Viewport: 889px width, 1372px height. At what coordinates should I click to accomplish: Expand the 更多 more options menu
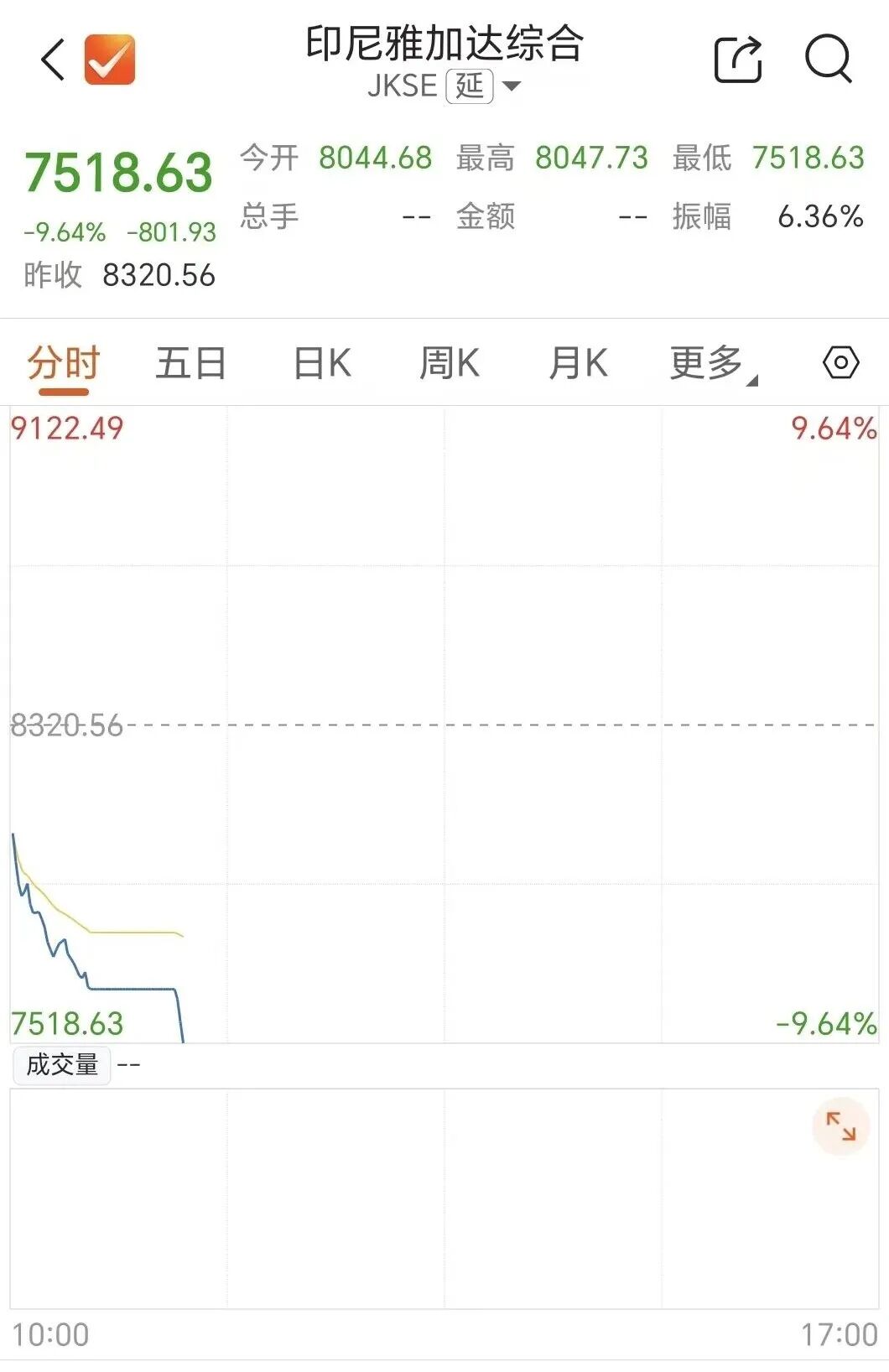(707, 362)
